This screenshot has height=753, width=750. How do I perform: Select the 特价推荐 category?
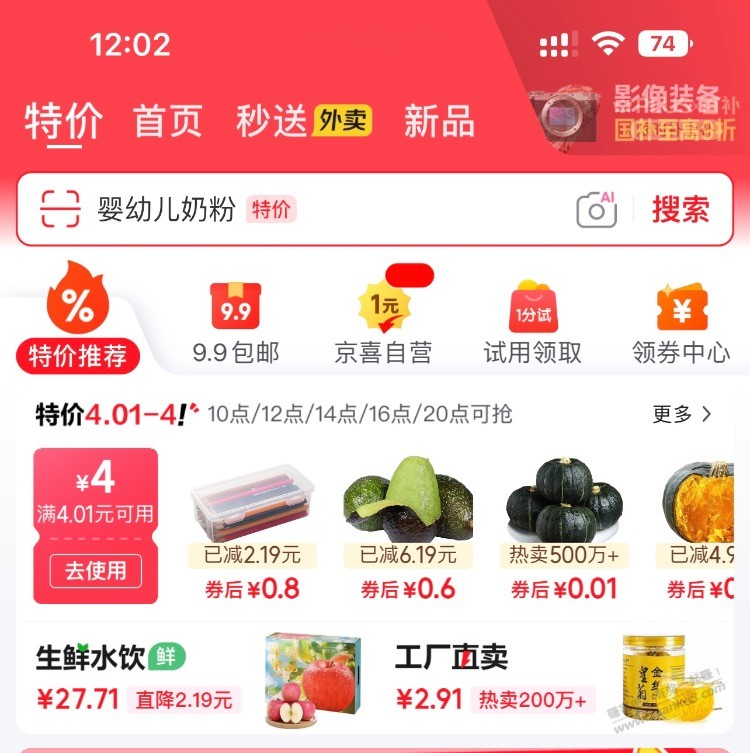click(78, 320)
